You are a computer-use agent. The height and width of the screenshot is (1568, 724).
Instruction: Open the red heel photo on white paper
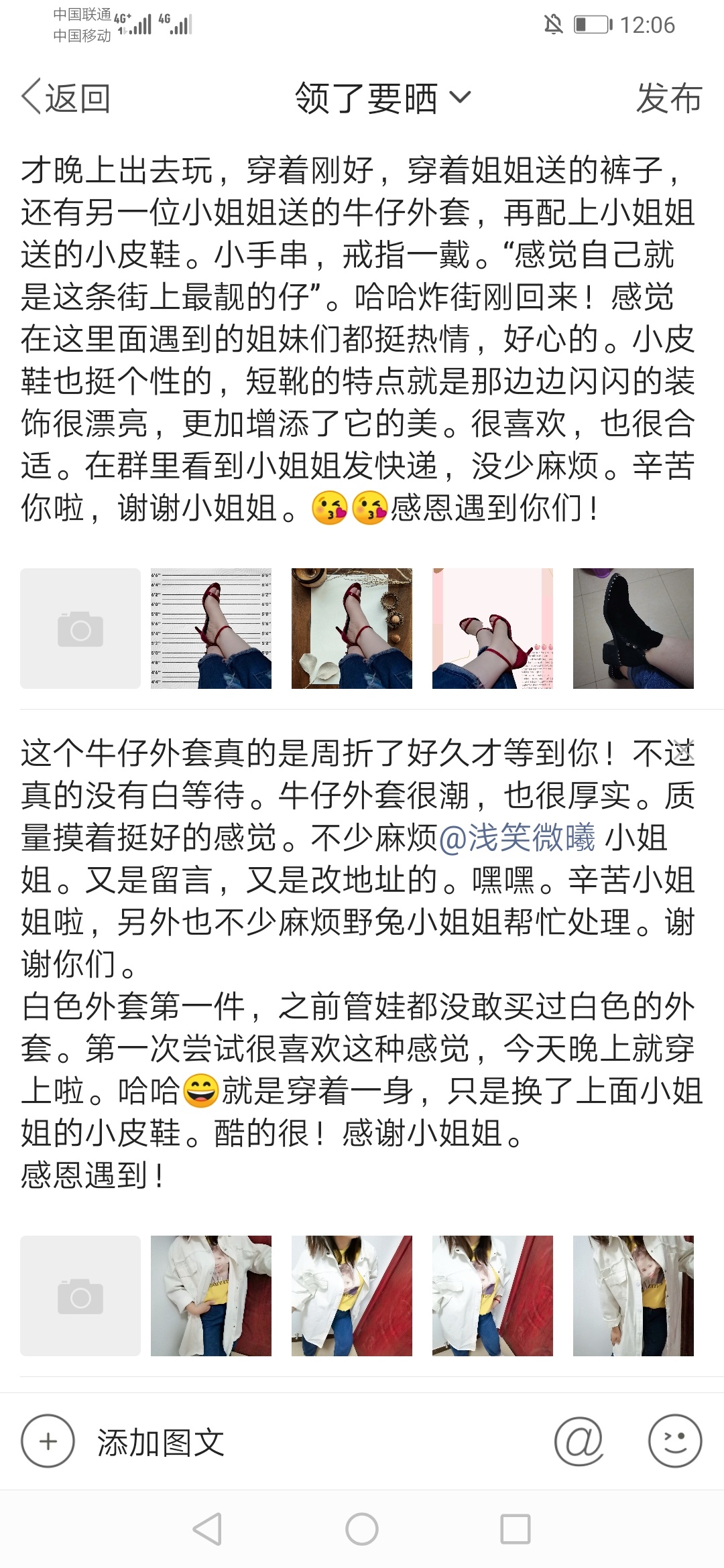tap(352, 629)
